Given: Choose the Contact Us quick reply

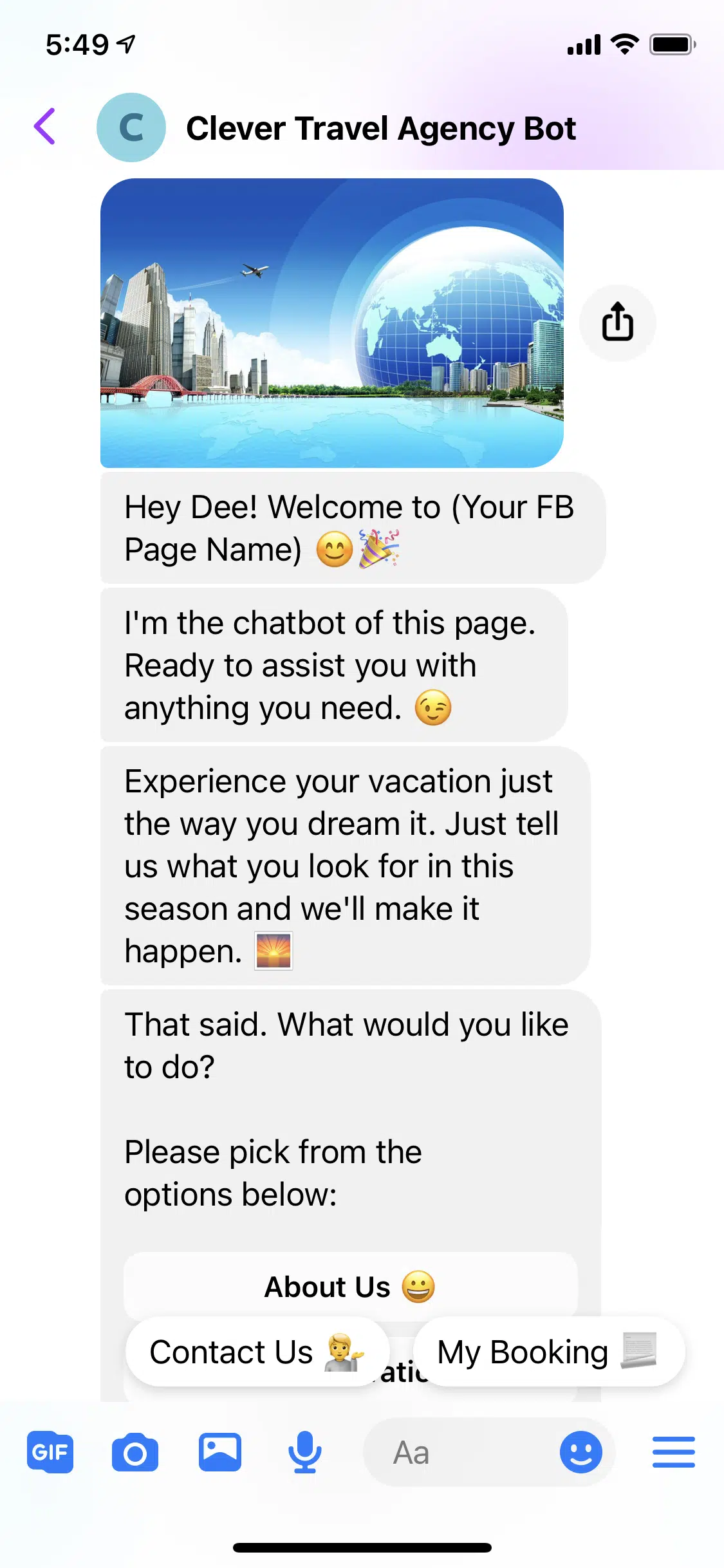Looking at the screenshot, I should [x=257, y=1352].
